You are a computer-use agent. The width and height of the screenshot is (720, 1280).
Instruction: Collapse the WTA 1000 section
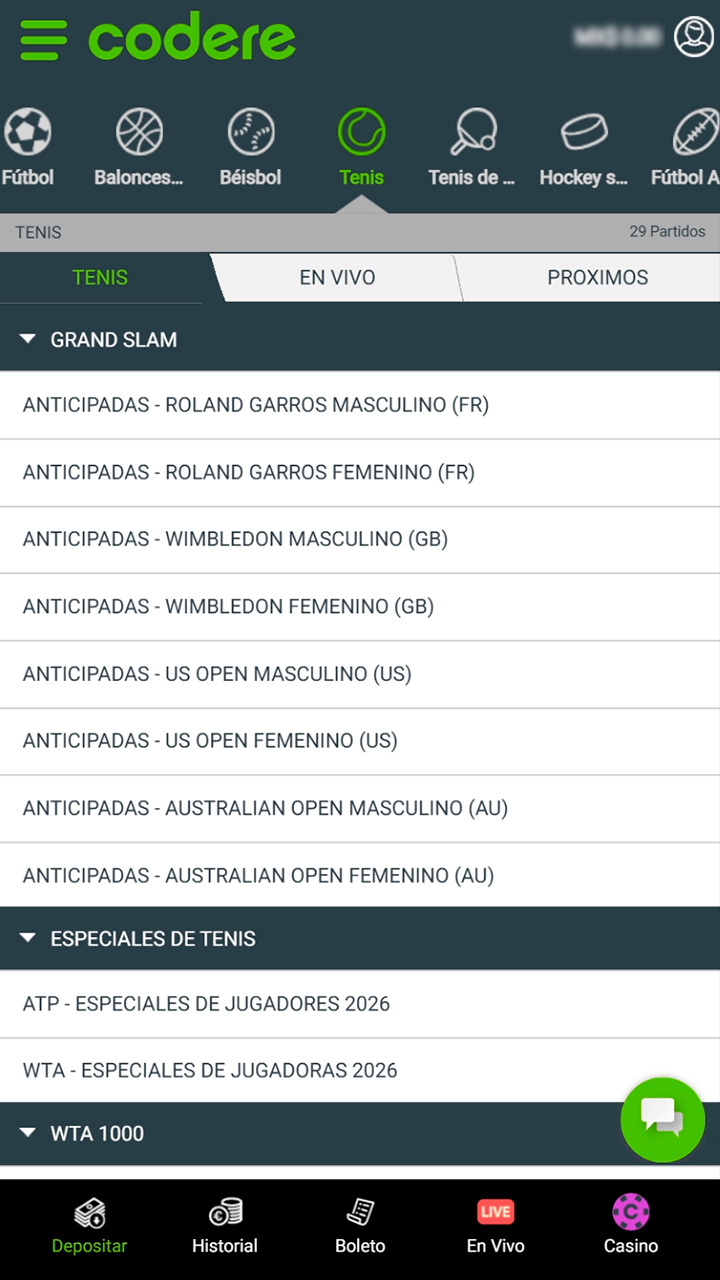pos(27,1133)
